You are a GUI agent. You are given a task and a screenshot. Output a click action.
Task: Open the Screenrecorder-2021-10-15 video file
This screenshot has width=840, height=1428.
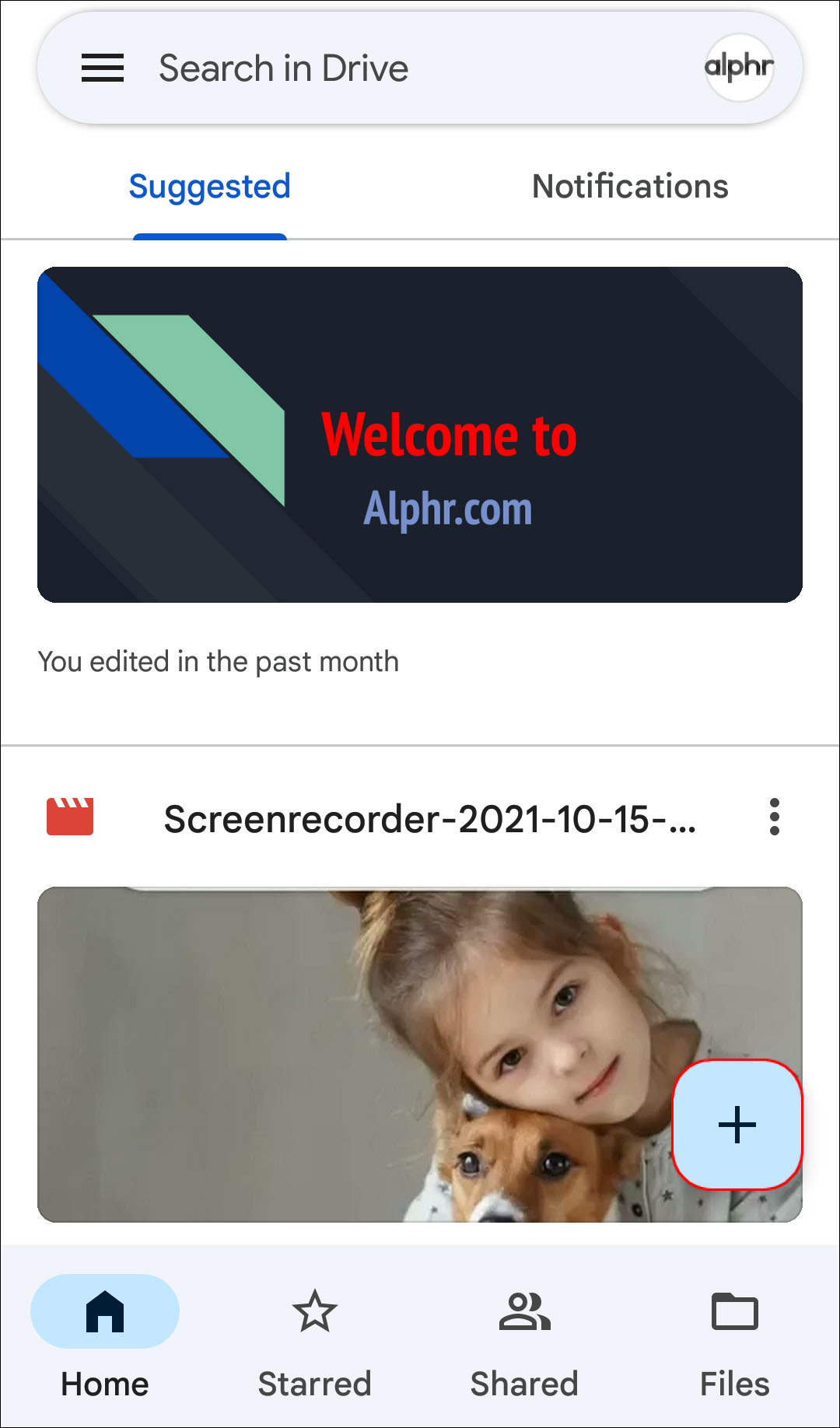429,819
